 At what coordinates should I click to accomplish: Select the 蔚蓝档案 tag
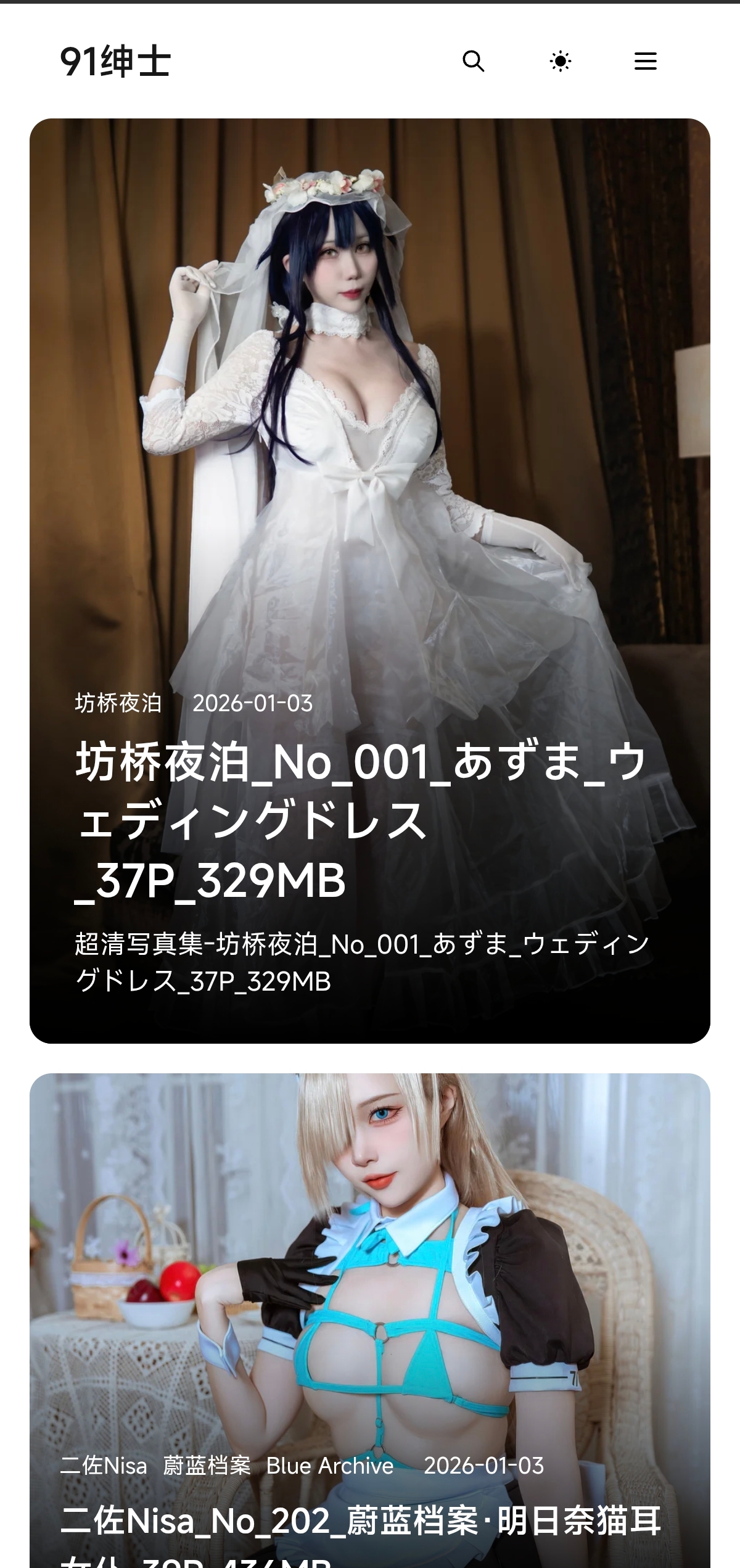tap(207, 1466)
